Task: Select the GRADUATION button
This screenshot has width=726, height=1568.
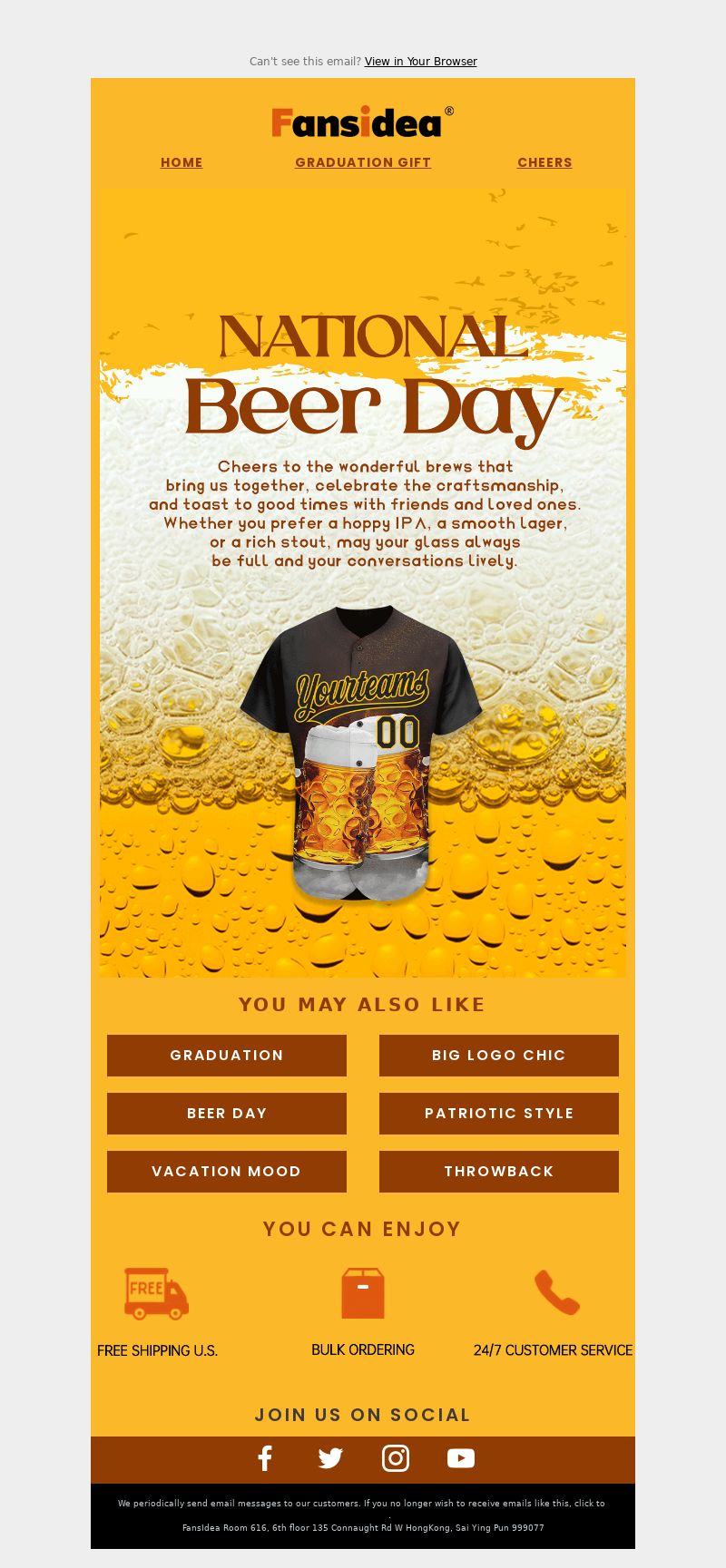Action: click(227, 1056)
